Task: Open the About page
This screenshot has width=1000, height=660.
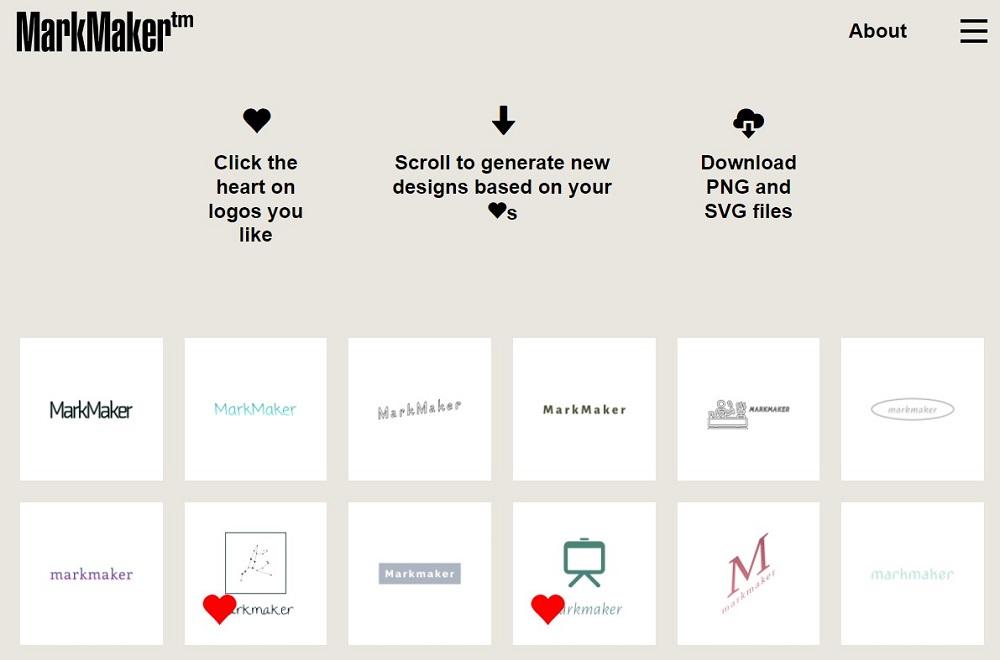Action: [877, 31]
